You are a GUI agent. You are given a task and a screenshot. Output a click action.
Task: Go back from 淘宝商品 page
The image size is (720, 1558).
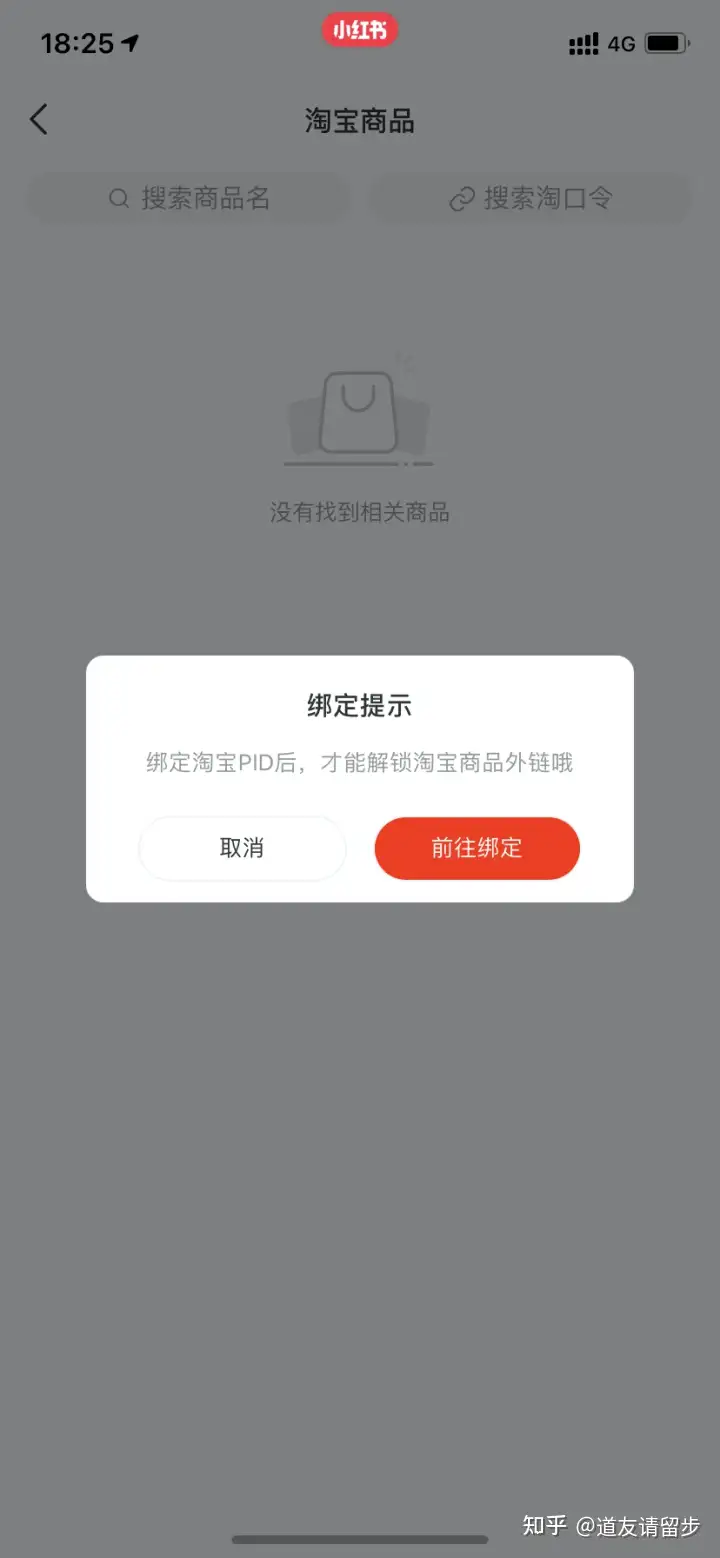[39, 120]
